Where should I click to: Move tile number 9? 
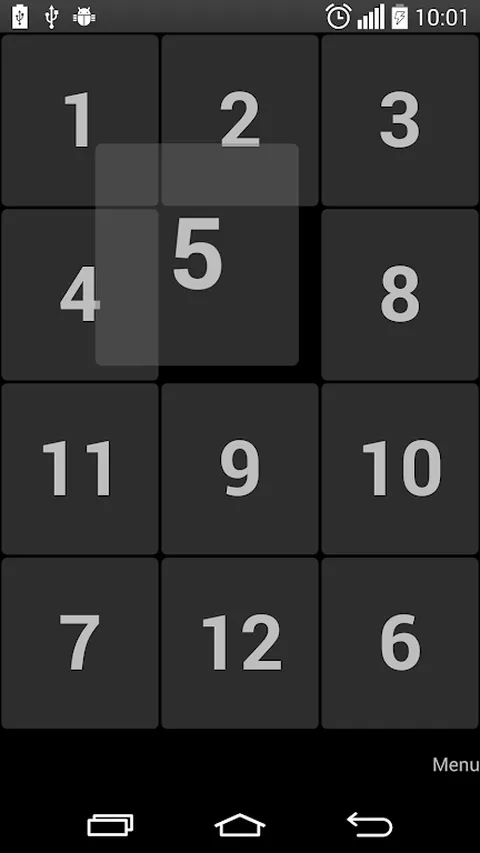[x=240, y=468]
